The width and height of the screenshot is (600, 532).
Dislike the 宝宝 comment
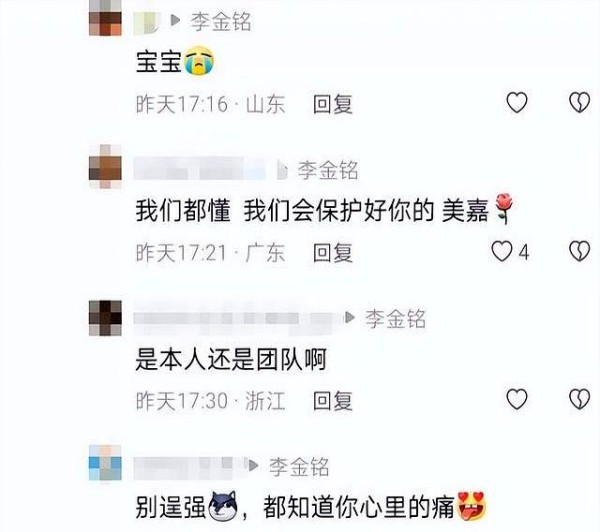pyautogui.click(x=579, y=102)
